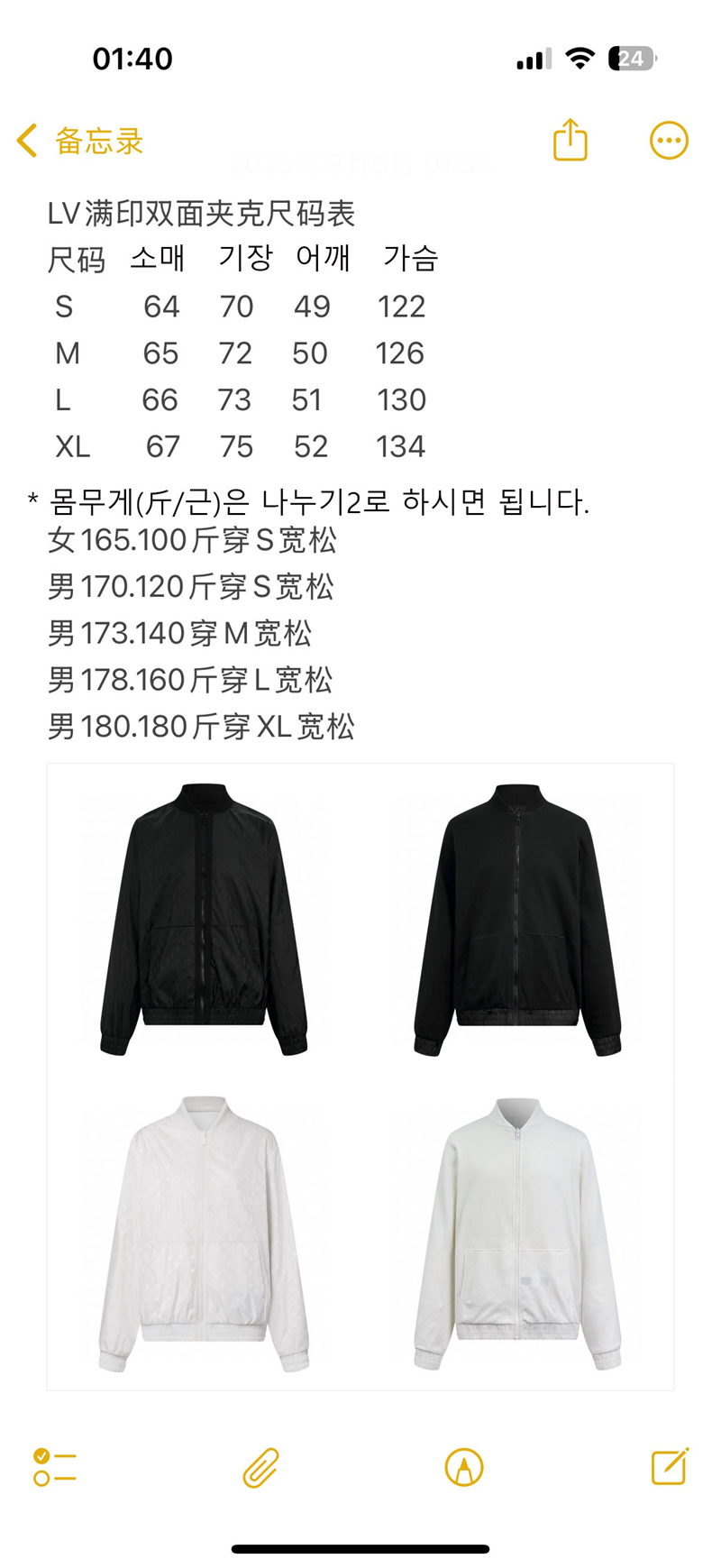
Task: Compose a new note
Action: [x=670, y=1466]
